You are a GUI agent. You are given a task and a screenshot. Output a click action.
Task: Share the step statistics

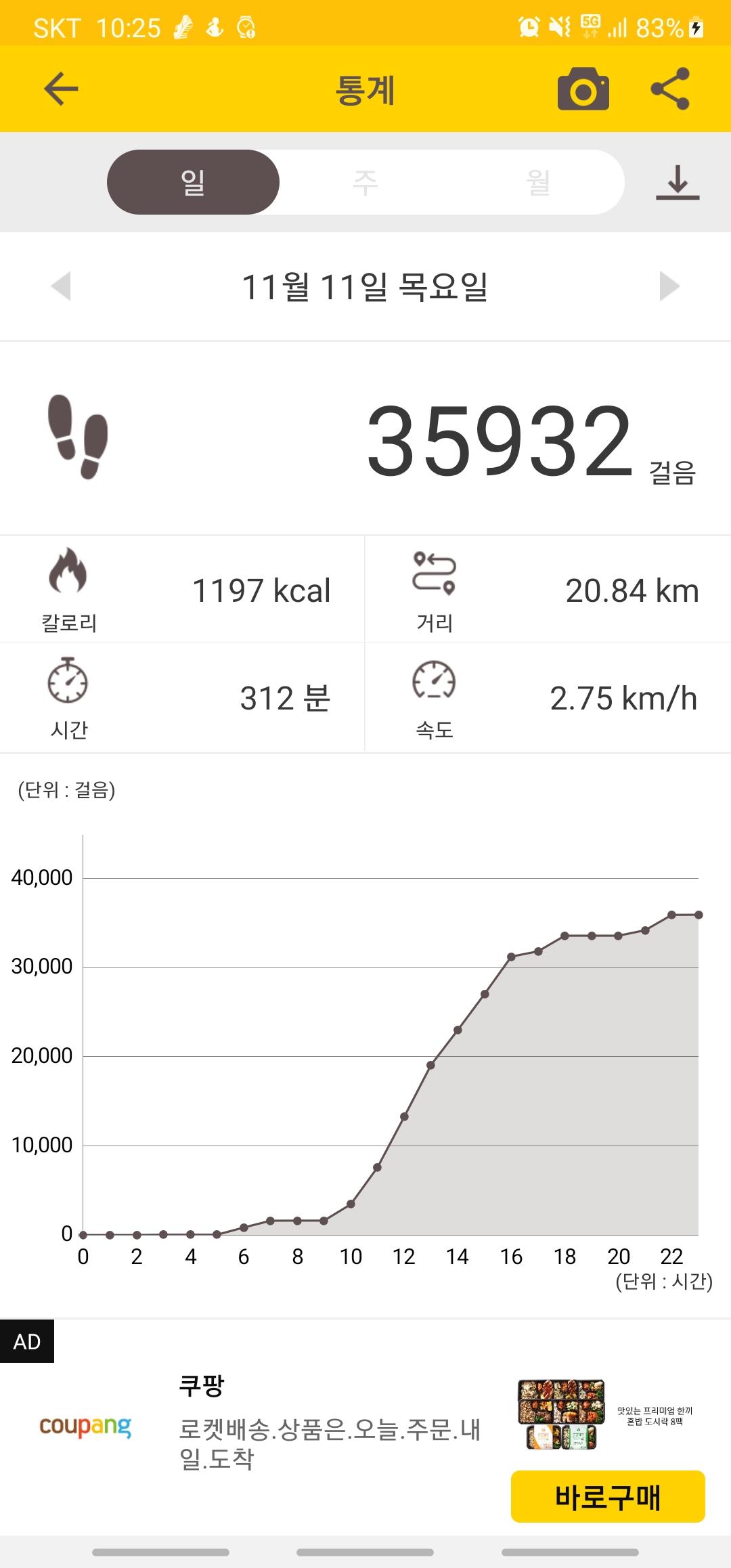click(670, 89)
